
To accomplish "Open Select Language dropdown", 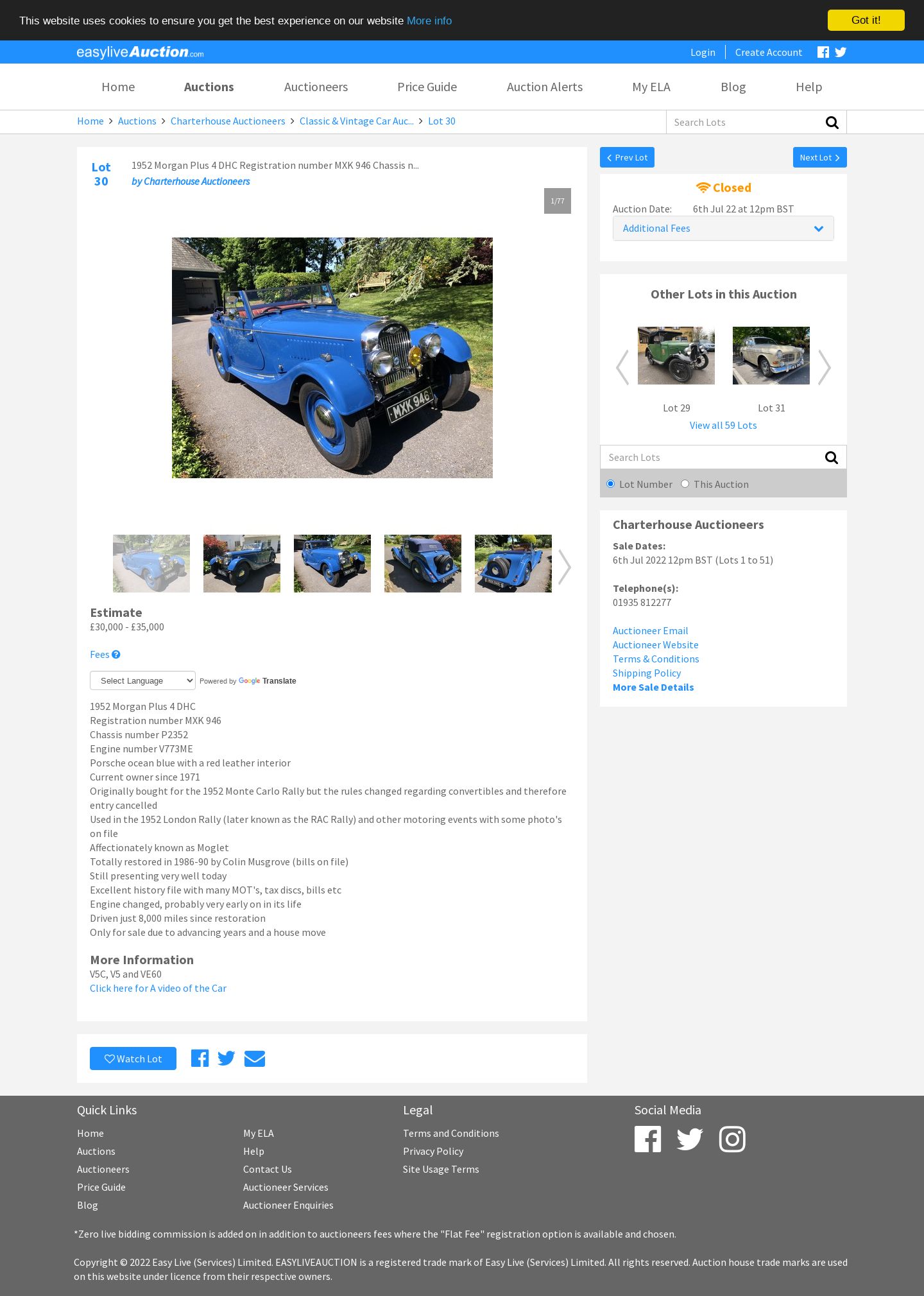I will tap(142, 680).
